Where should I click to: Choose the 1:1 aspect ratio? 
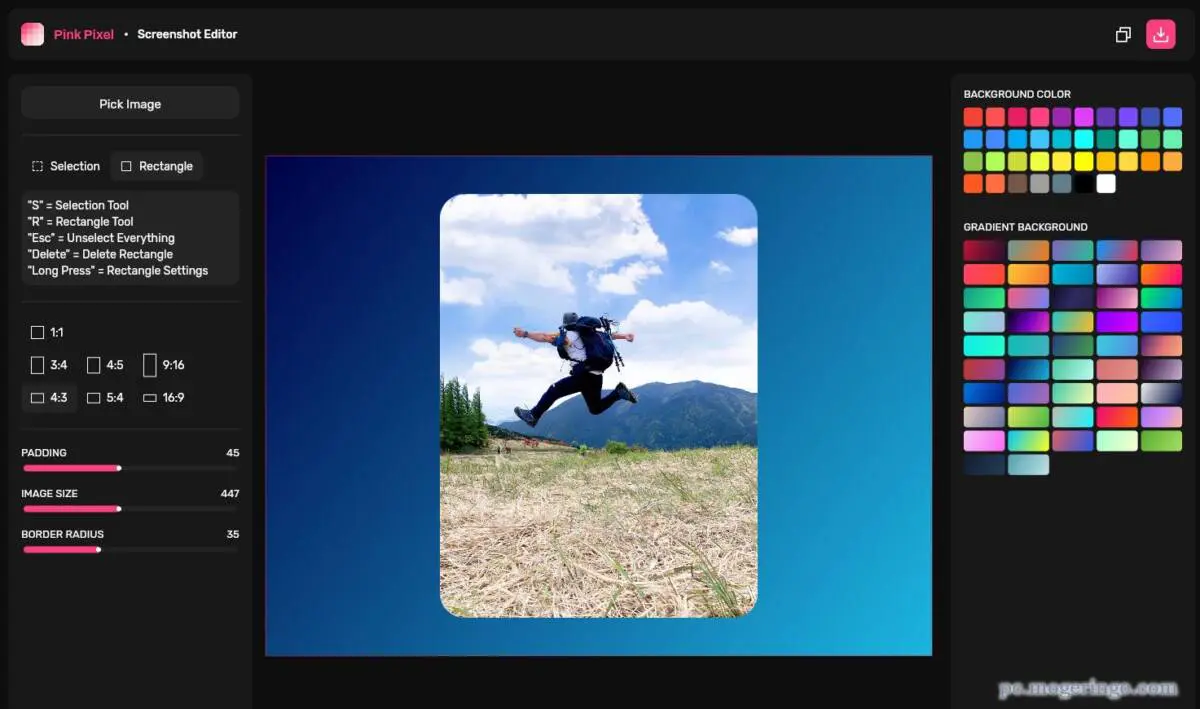coord(48,332)
